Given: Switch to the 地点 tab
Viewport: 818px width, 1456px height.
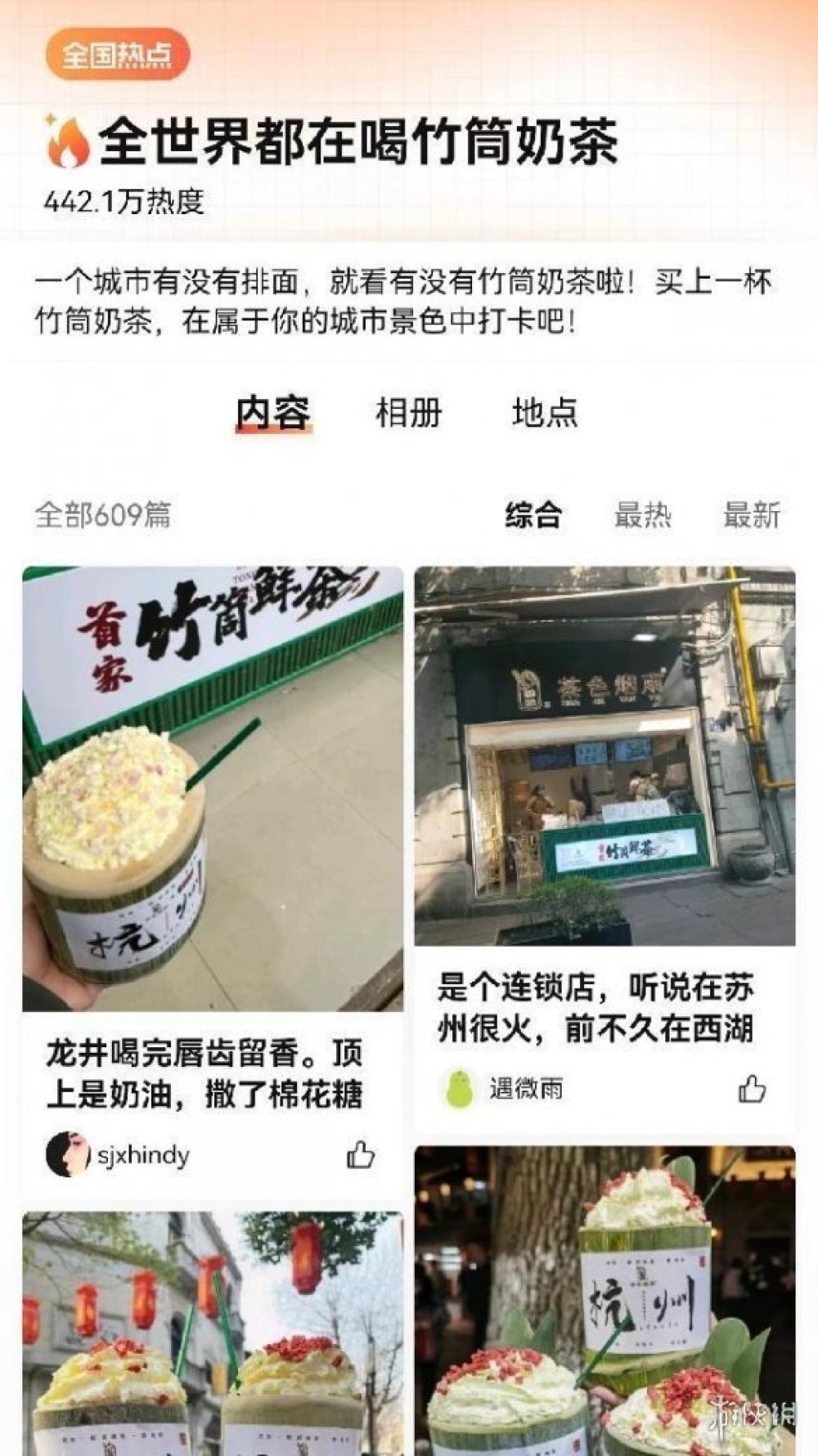Looking at the screenshot, I should pyautogui.click(x=545, y=413).
